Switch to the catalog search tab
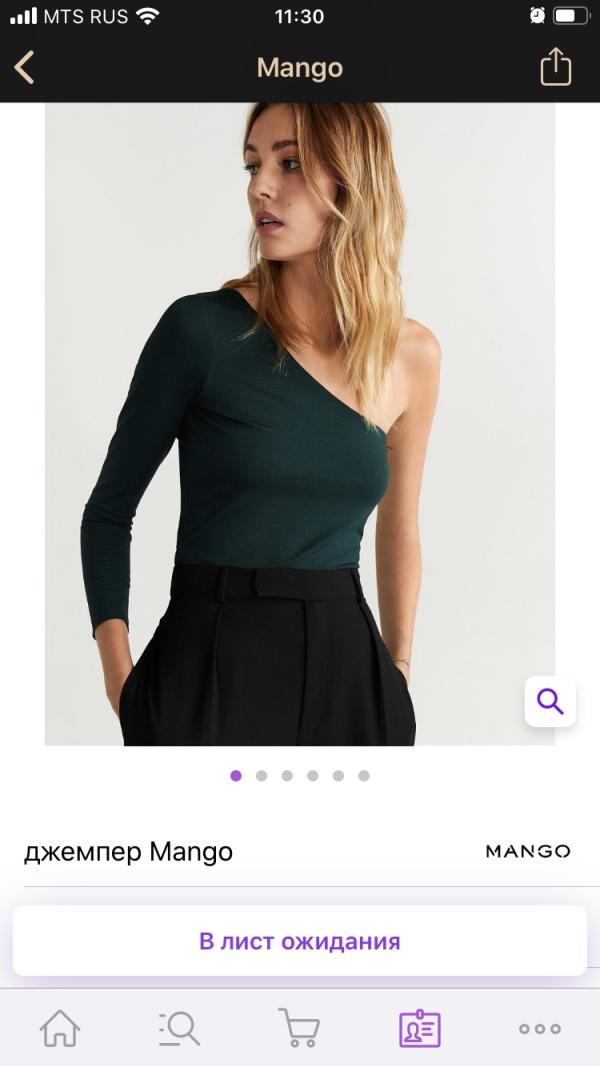The image size is (600, 1066). [180, 1028]
